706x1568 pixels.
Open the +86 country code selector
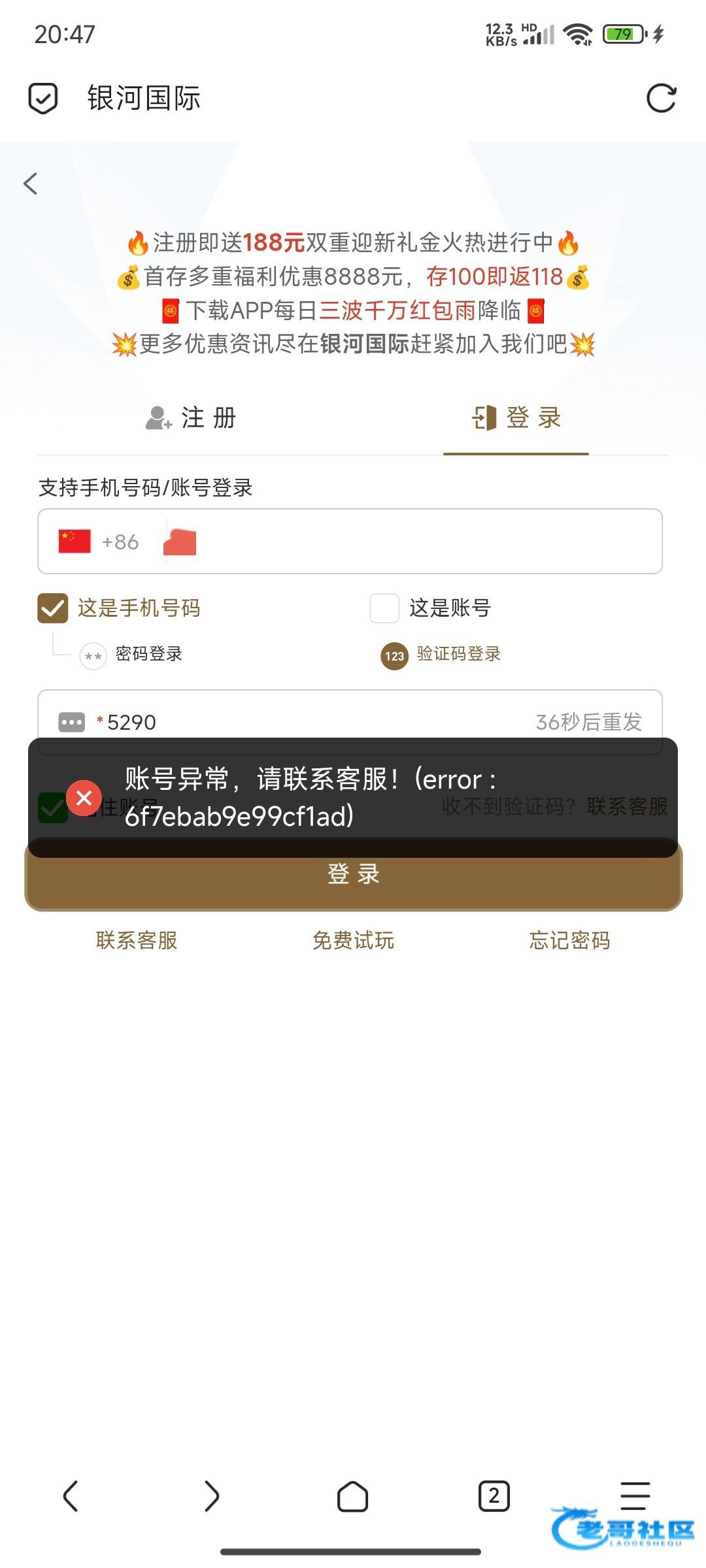pyautogui.click(x=99, y=542)
